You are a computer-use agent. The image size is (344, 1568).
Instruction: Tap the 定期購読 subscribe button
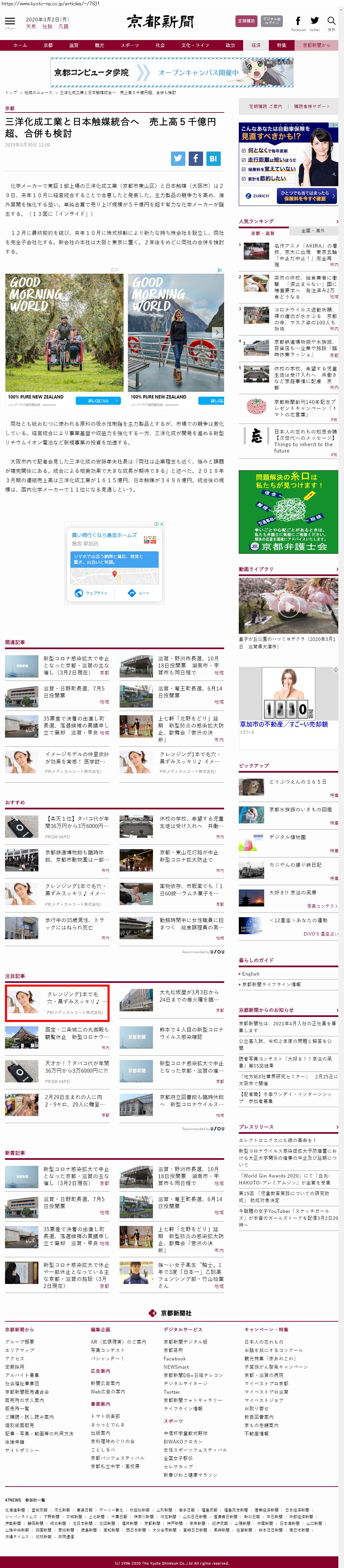point(246,21)
